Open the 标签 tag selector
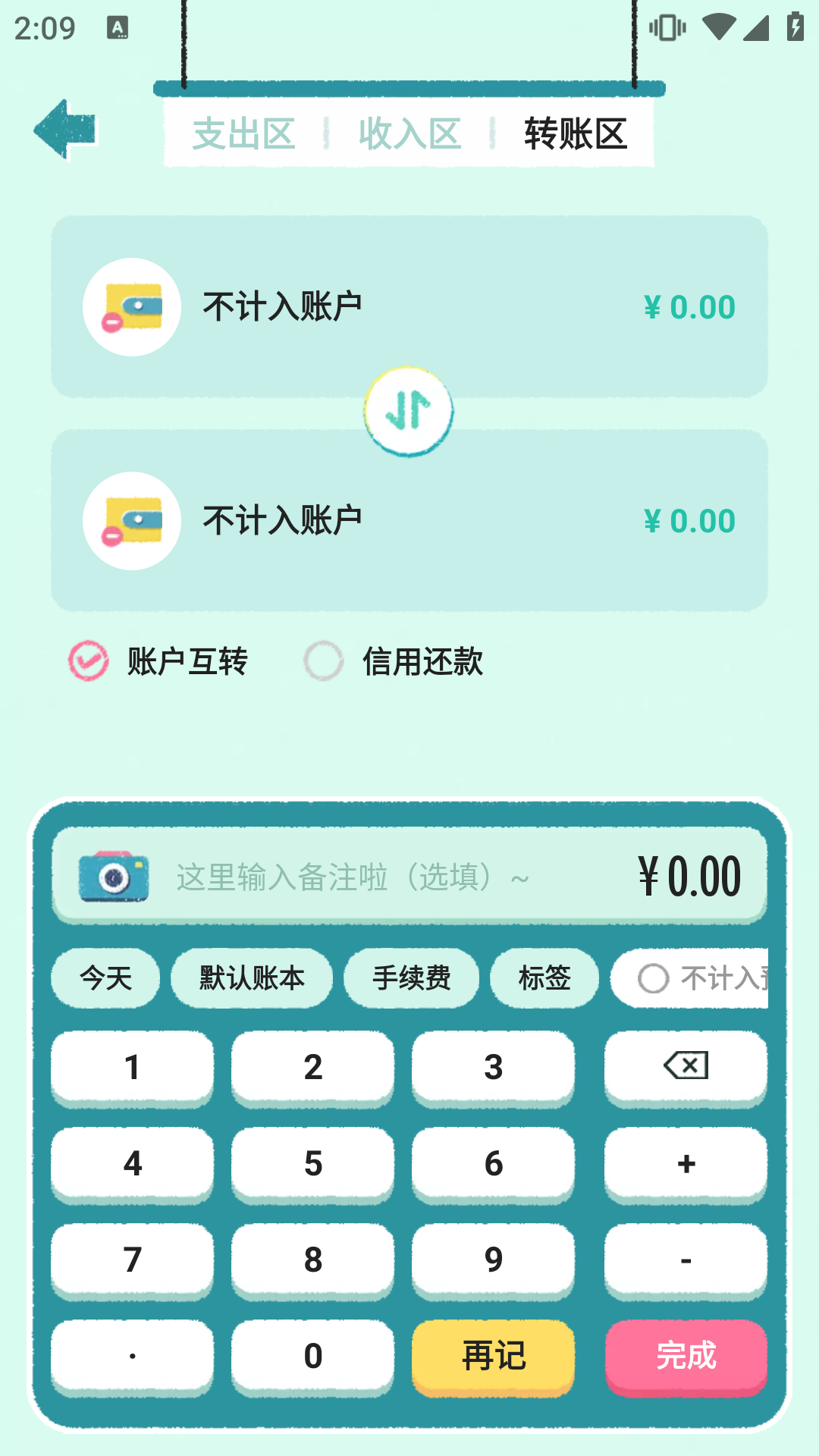819x1456 pixels. (x=545, y=979)
